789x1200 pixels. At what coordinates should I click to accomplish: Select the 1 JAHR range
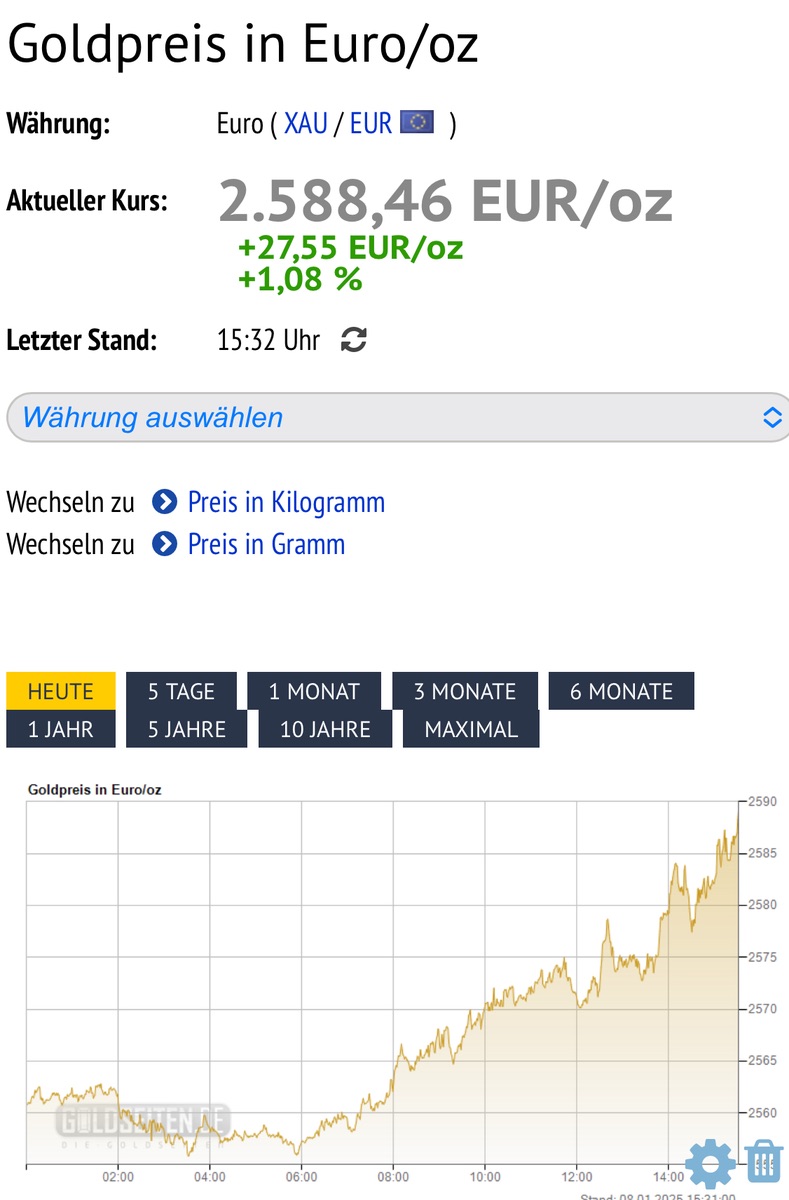60,729
